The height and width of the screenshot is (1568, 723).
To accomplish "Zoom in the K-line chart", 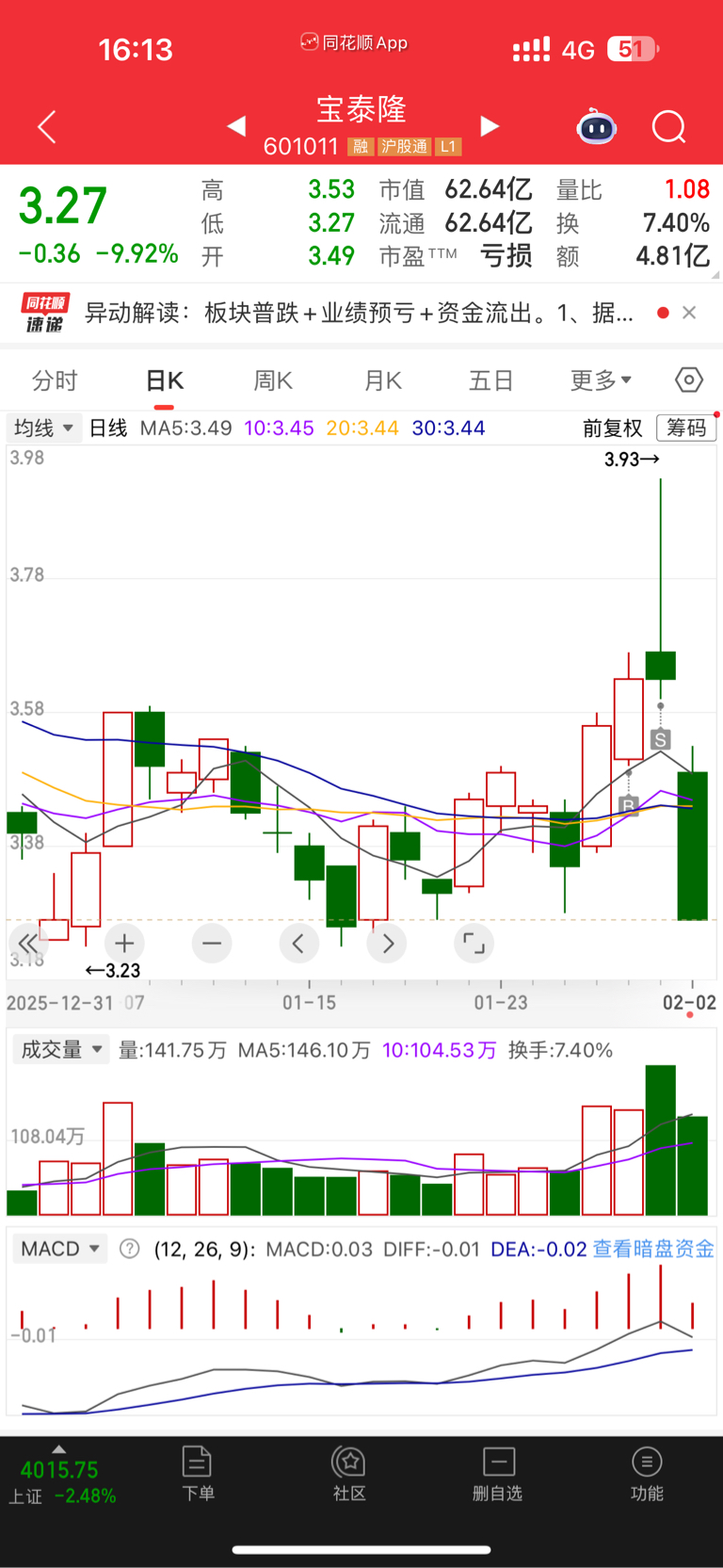I will click(x=124, y=943).
